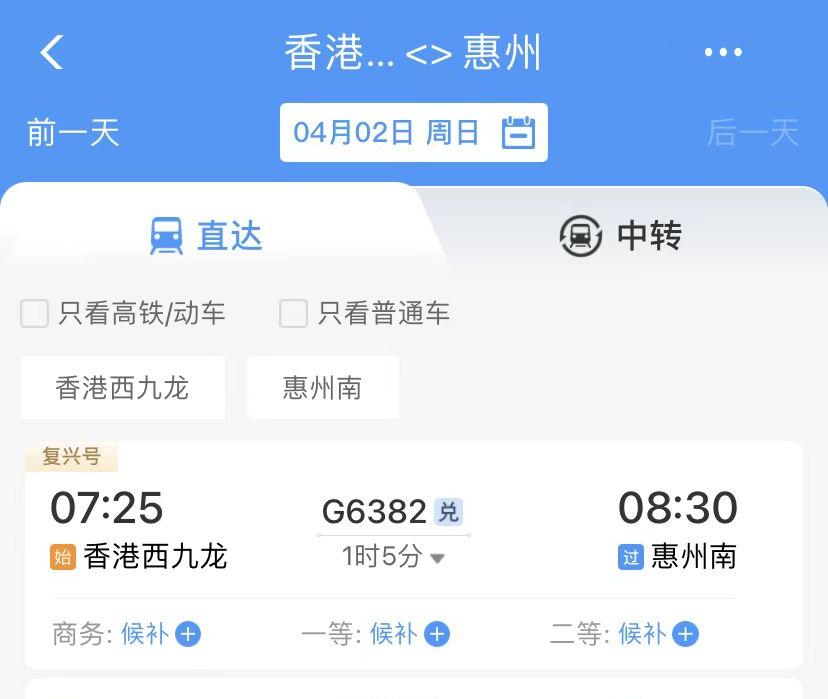Open the G6382 07:25 train card
Screen dimensions: 828x699
413,530
